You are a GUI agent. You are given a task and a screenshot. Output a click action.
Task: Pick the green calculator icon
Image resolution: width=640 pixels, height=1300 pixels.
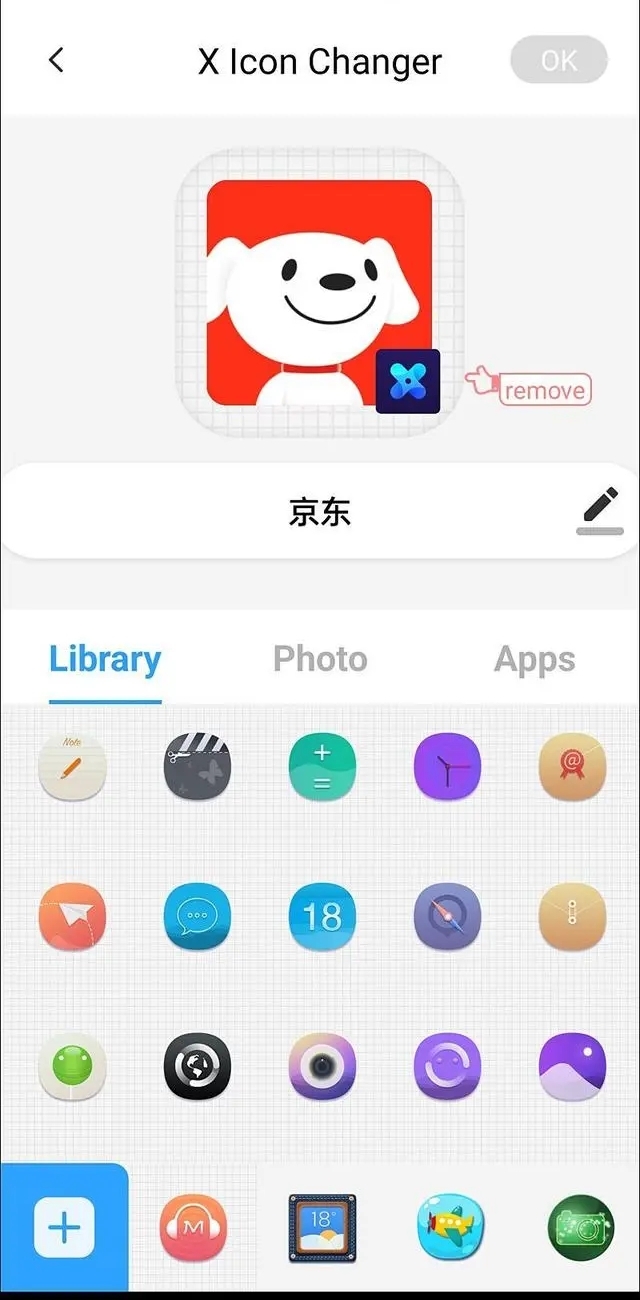[321, 768]
